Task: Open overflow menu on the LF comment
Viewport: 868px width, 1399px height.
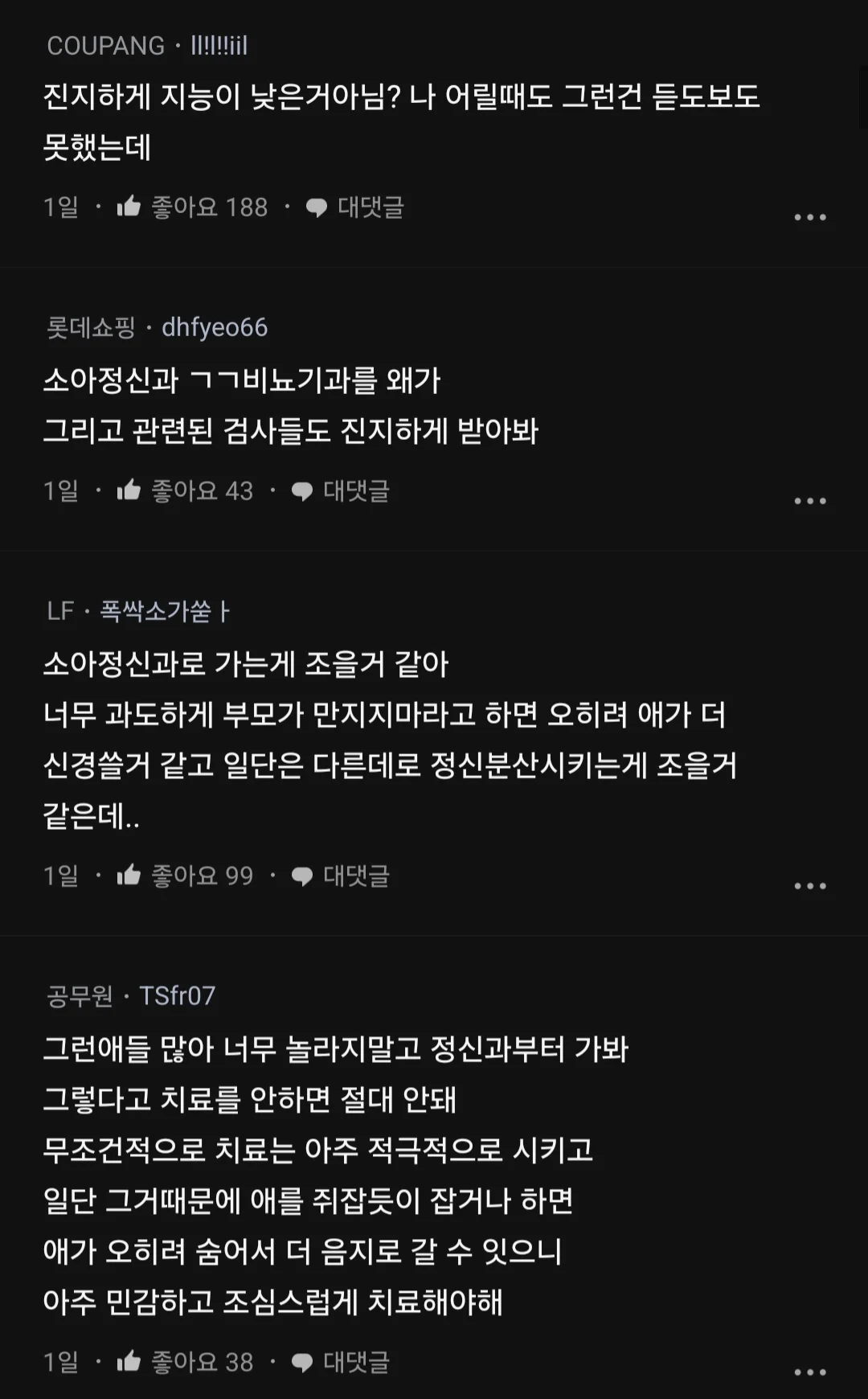Action: click(809, 886)
